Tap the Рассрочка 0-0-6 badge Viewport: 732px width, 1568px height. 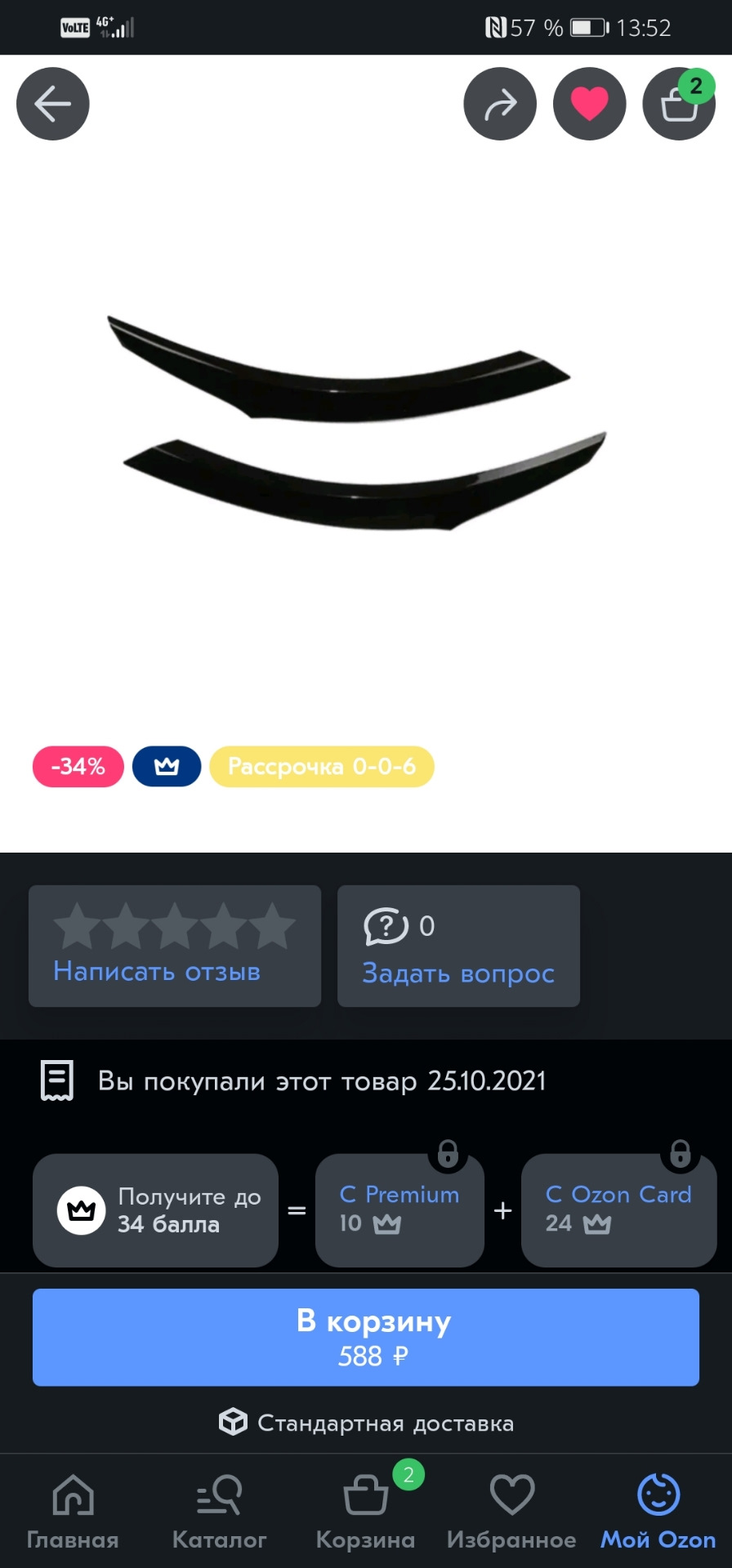[321, 767]
